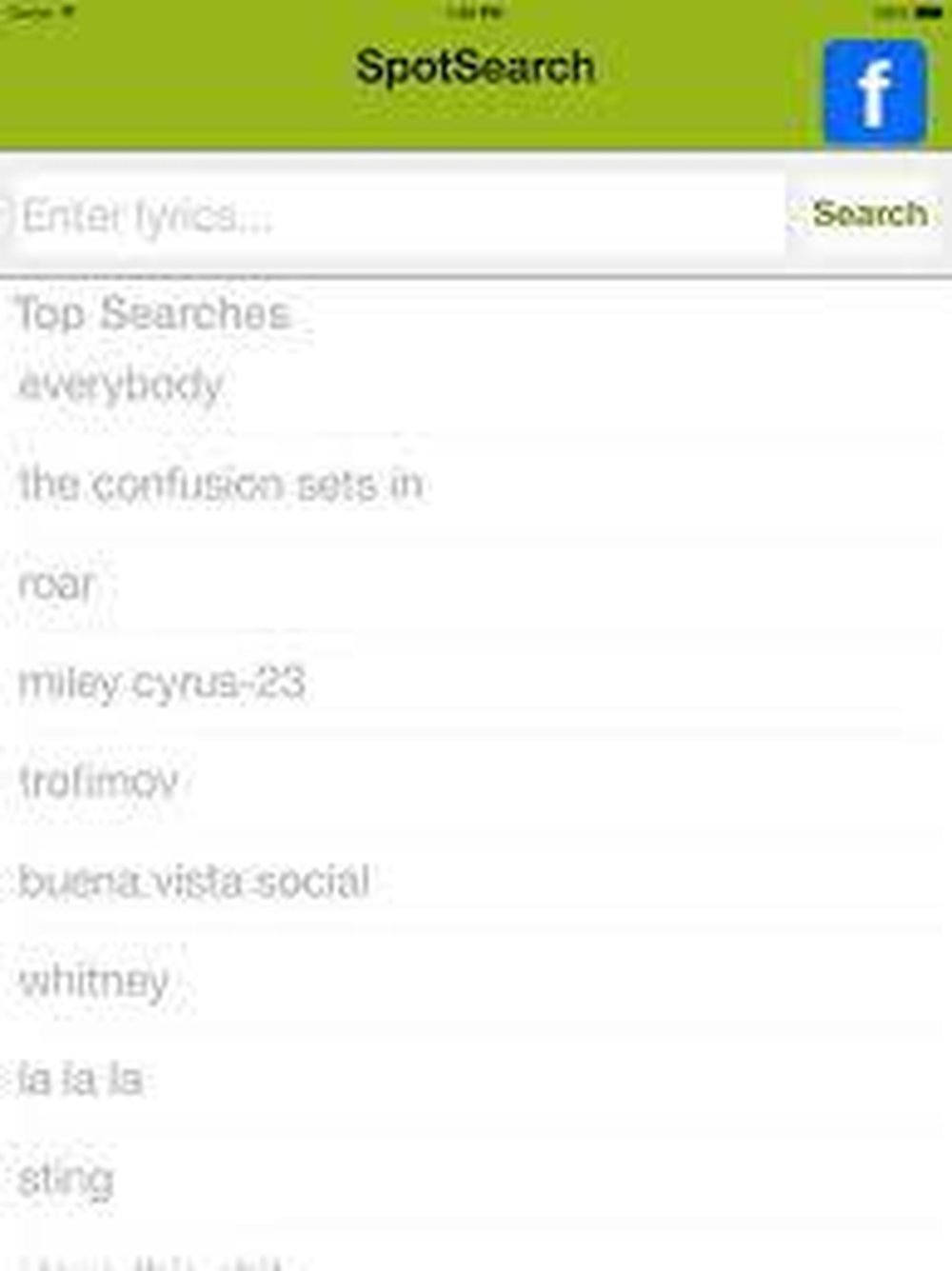Open the 'roar' search suggestion
The image size is (952, 1271).
[x=57, y=585]
